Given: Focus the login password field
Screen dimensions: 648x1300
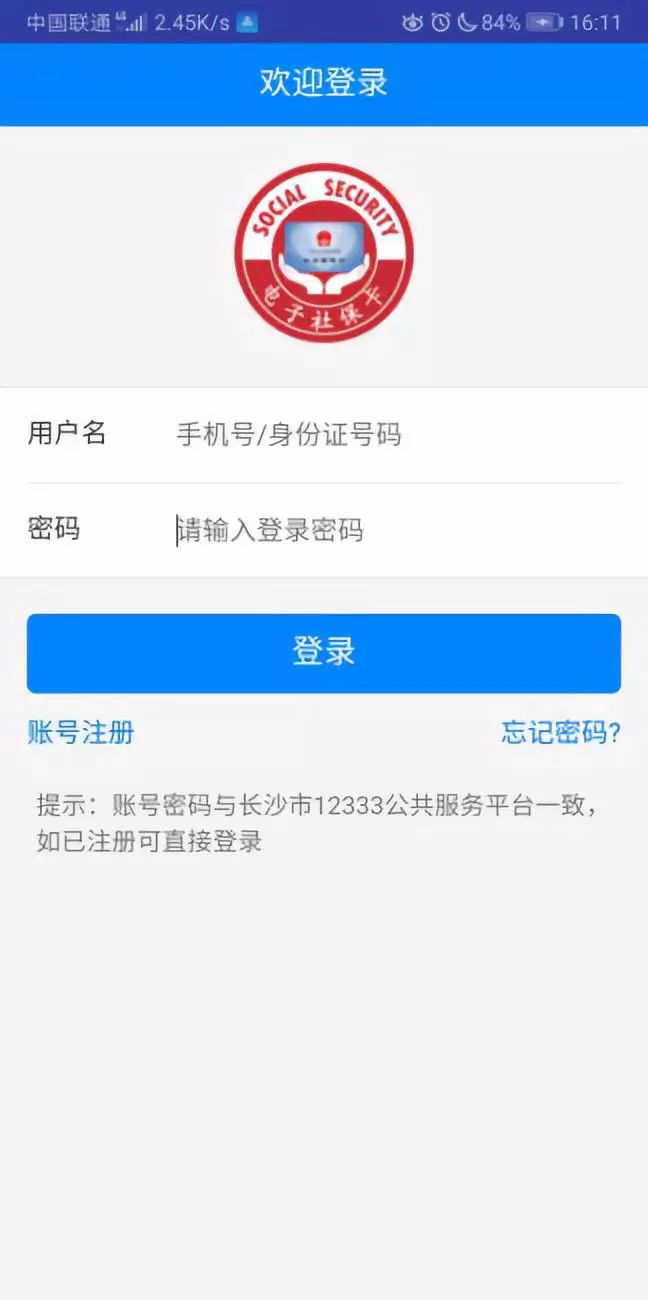Looking at the screenshot, I should [398, 530].
